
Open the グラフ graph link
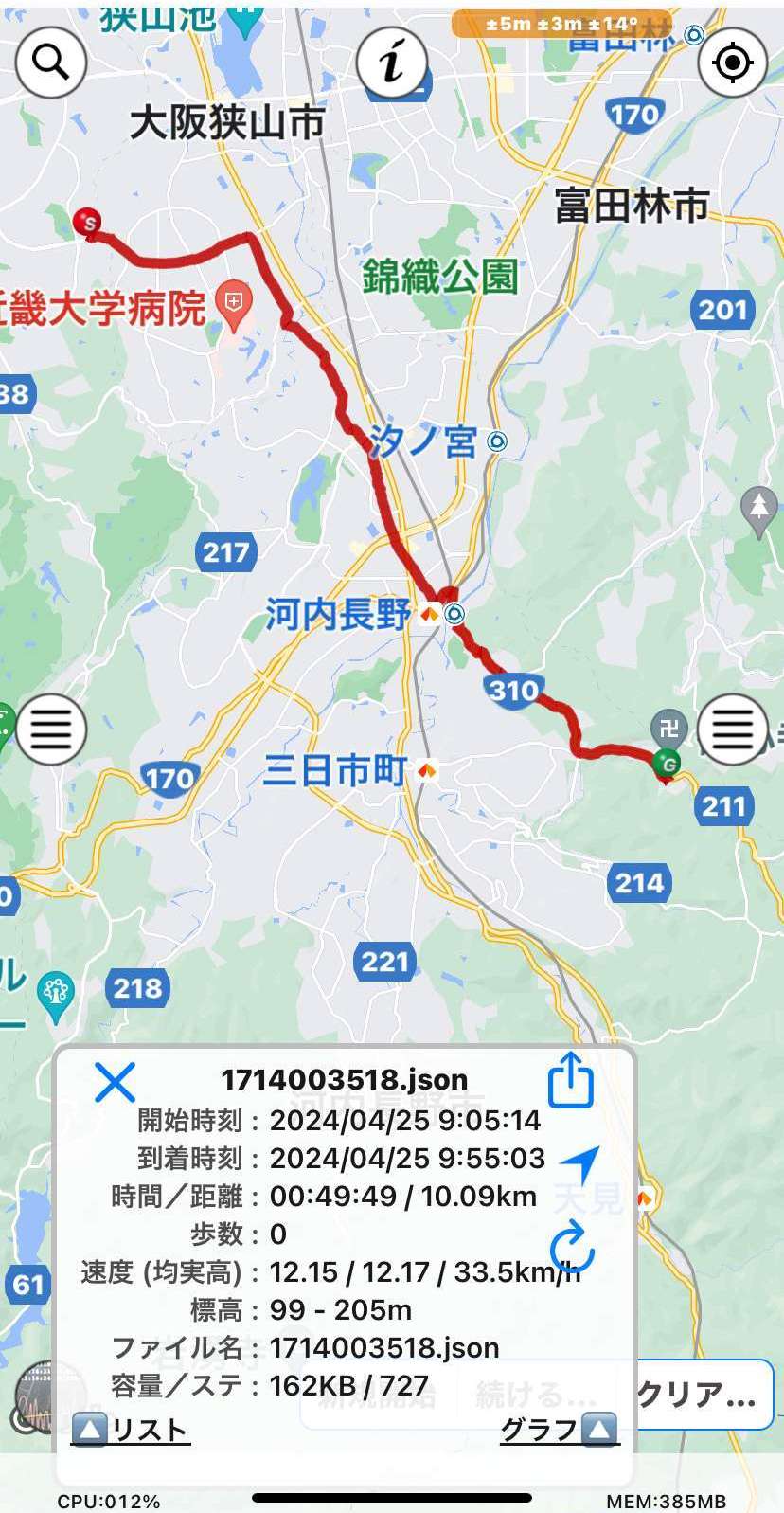pos(560,1429)
